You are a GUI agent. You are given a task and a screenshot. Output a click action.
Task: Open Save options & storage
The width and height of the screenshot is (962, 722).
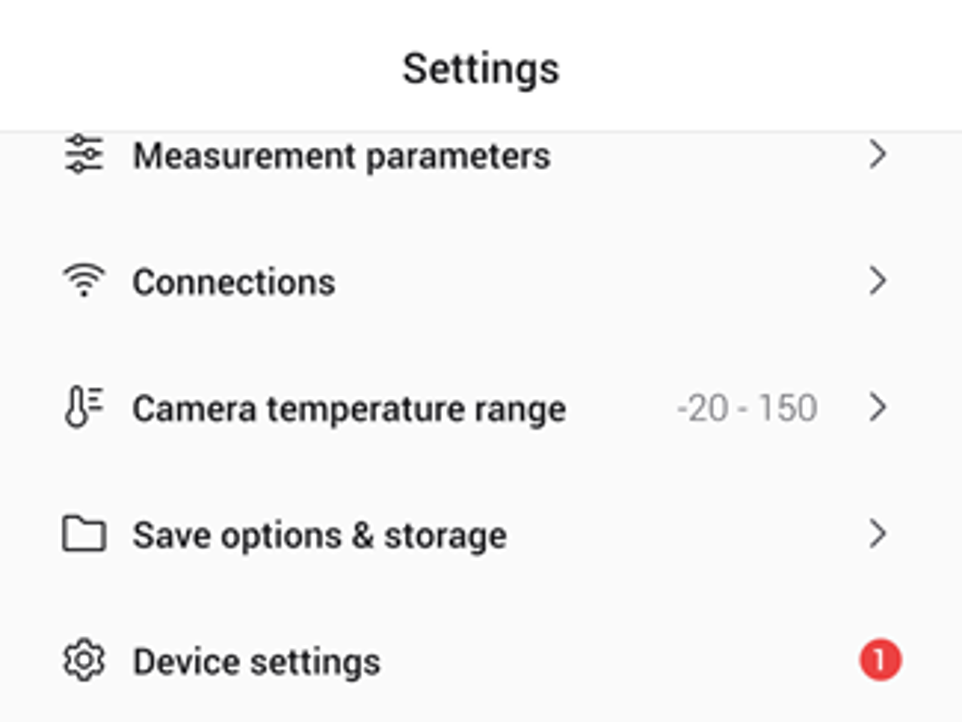coord(319,535)
